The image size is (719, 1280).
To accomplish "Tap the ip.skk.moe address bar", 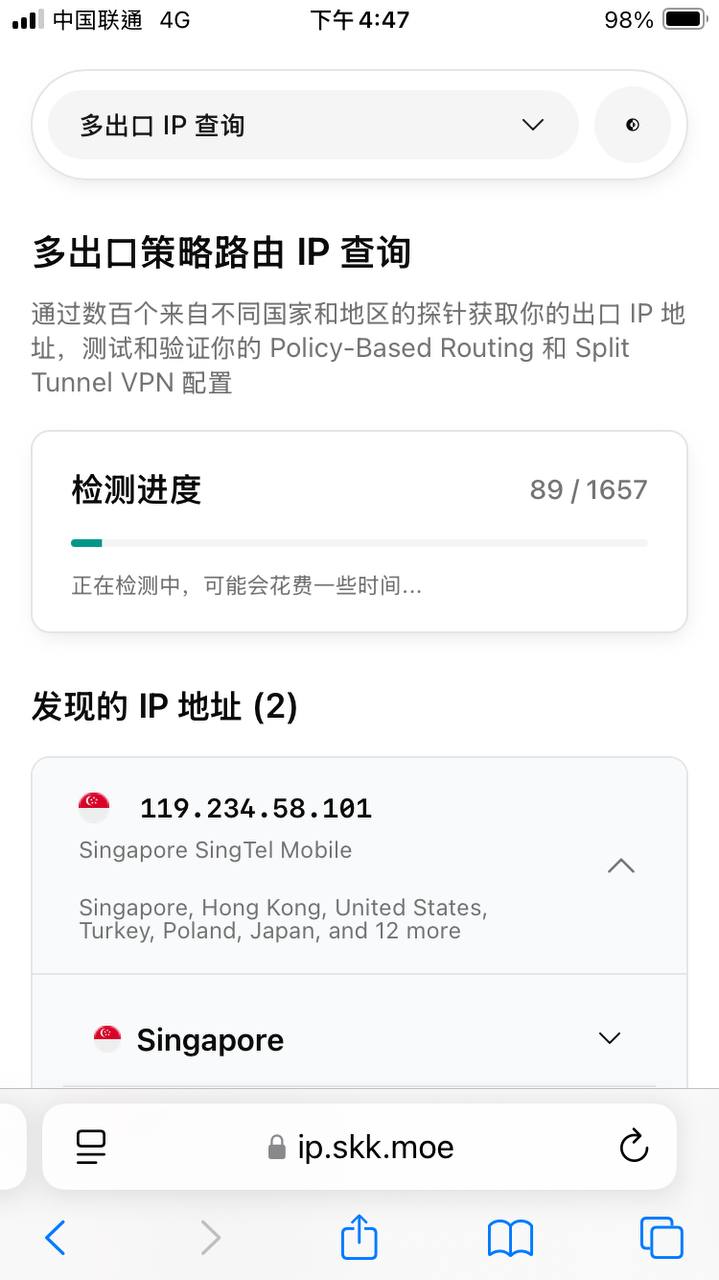I will pyautogui.click(x=360, y=1146).
